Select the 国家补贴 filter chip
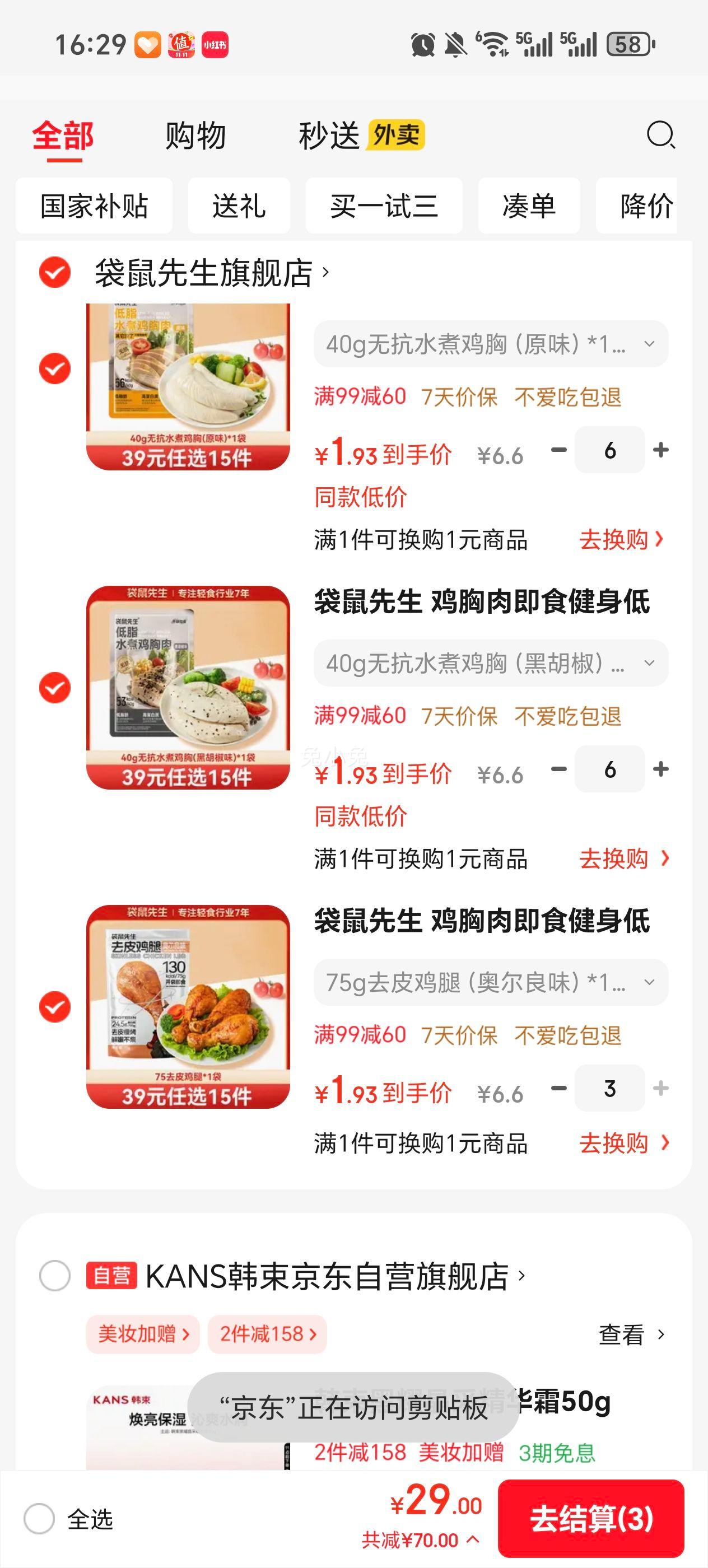Image resolution: width=708 pixels, height=1568 pixels. [94, 206]
